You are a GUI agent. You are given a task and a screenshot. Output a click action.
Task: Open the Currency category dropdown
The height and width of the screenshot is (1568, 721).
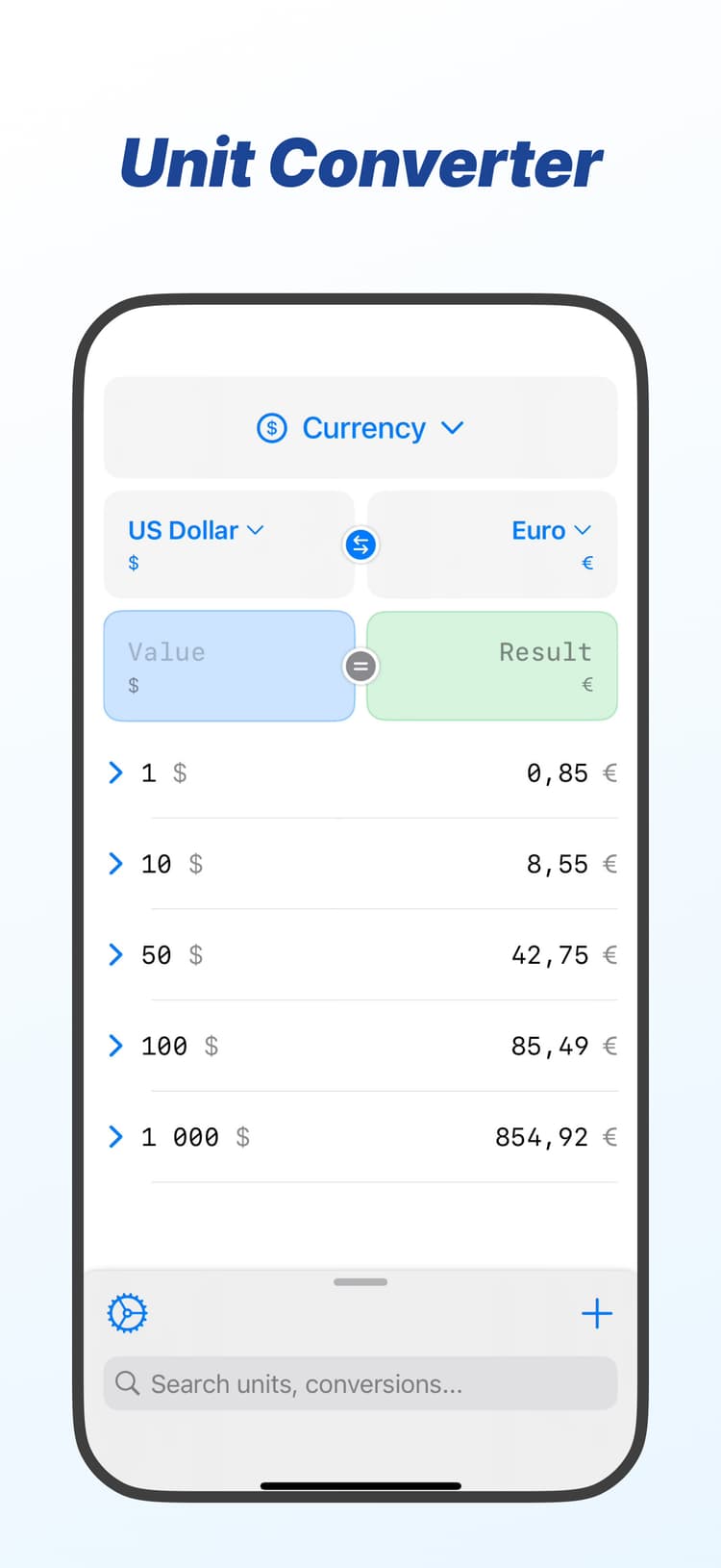(360, 428)
